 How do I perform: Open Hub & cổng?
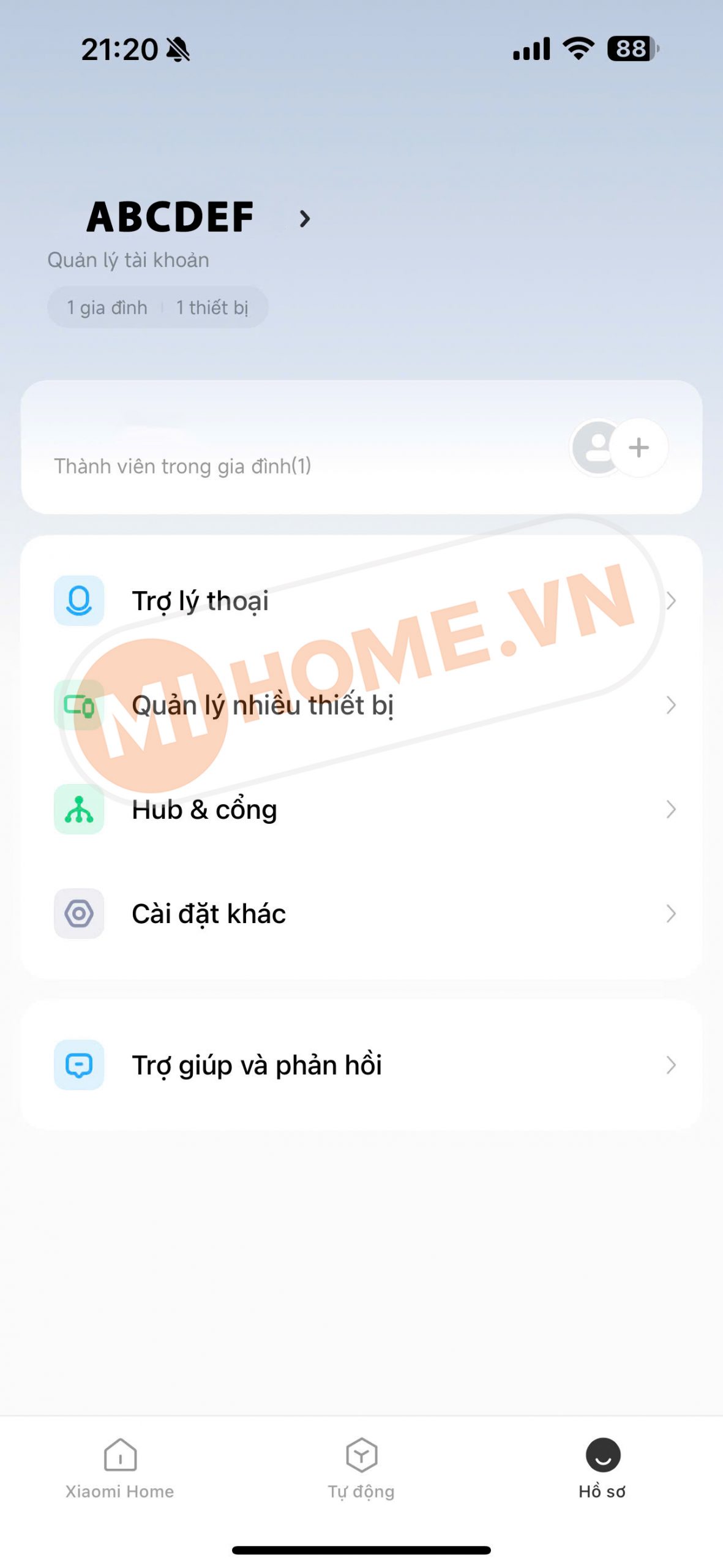coord(361,810)
